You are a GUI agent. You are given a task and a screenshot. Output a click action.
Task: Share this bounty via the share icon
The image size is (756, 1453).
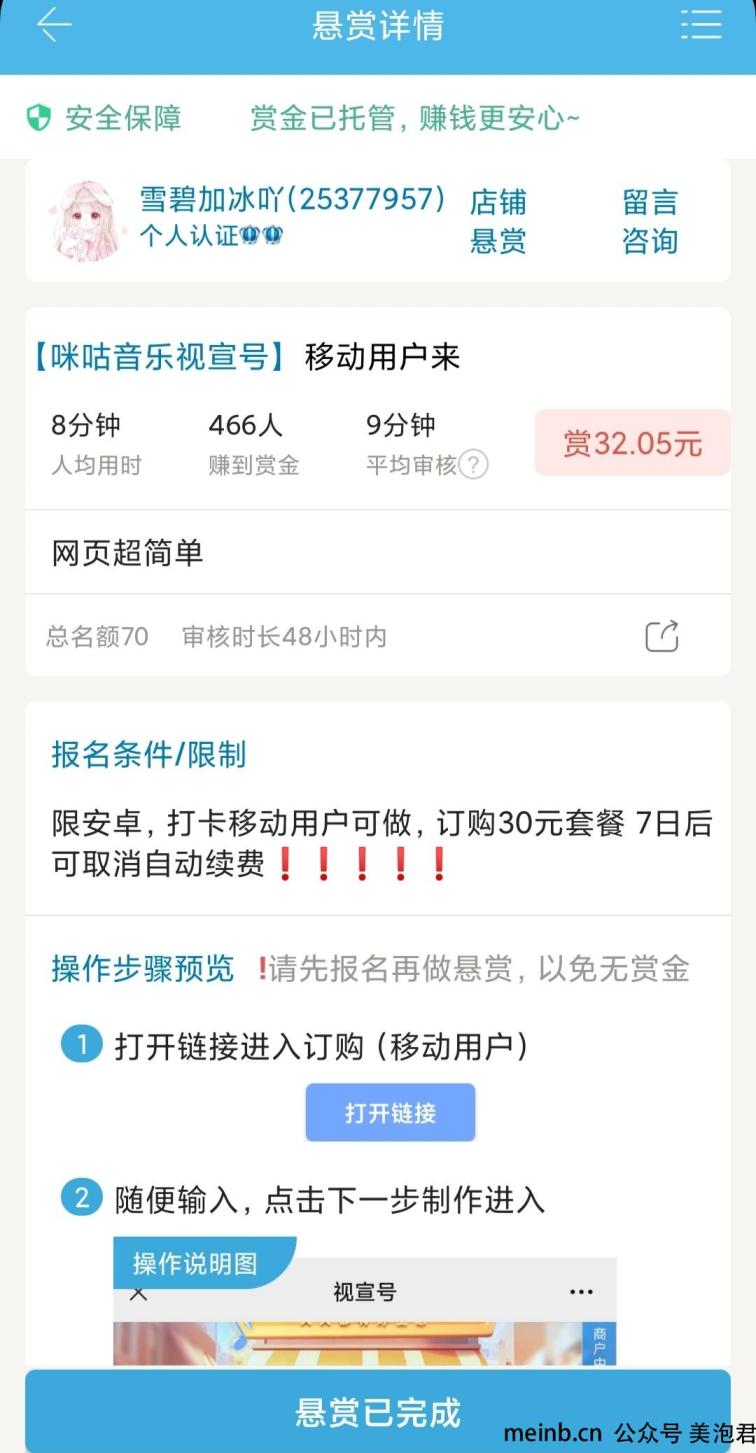tap(662, 636)
